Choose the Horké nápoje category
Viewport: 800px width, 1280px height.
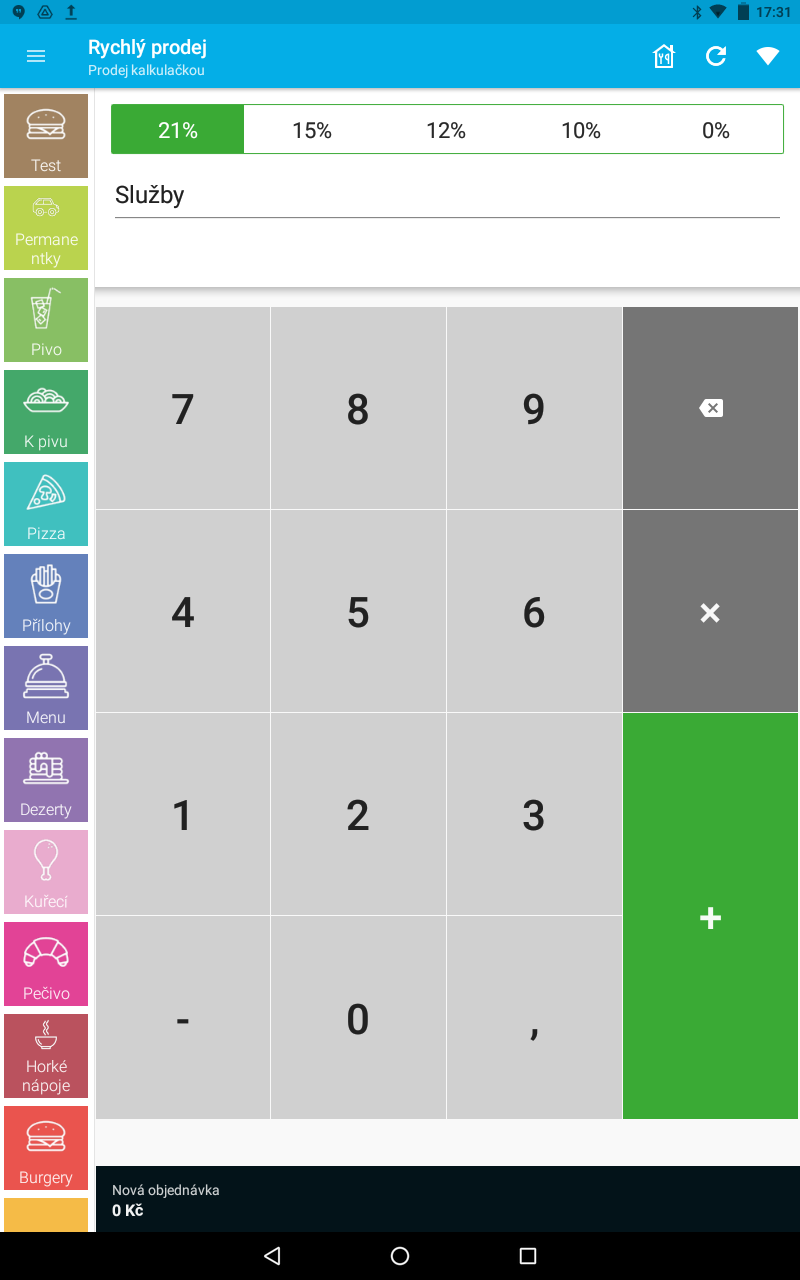point(46,1056)
